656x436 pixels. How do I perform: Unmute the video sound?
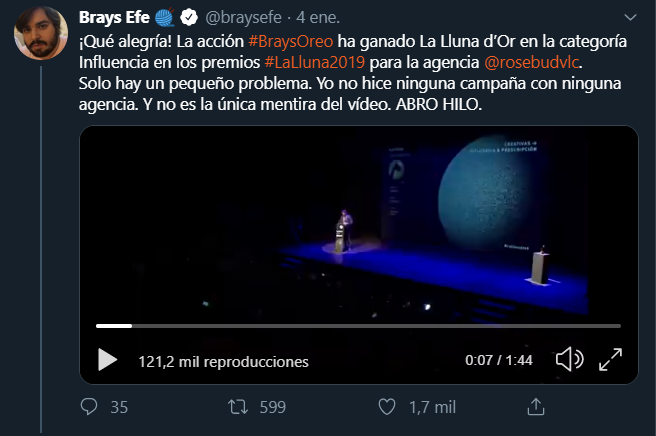pyautogui.click(x=569, y=360)
